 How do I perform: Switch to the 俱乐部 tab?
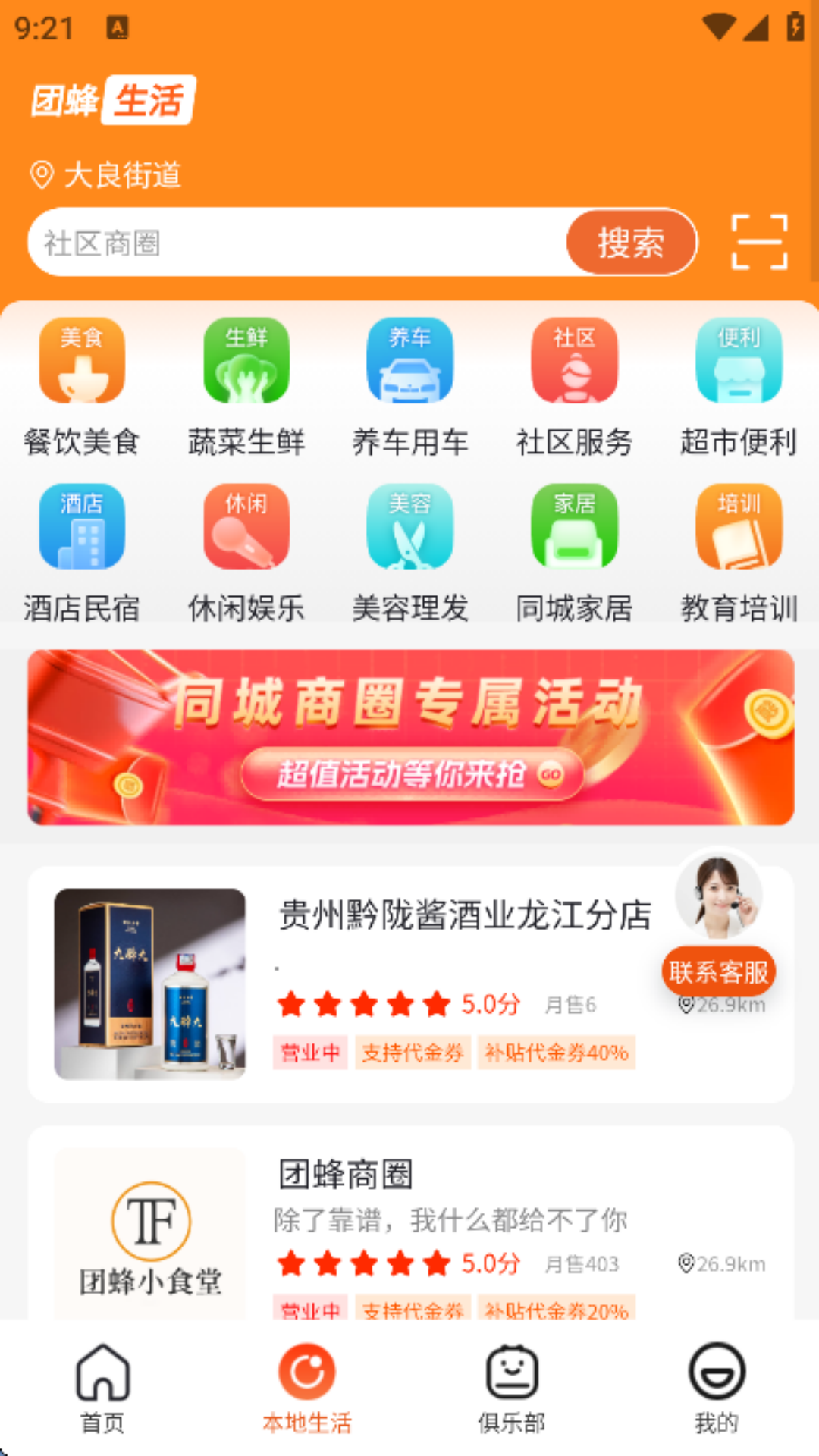coord(512,1389)
